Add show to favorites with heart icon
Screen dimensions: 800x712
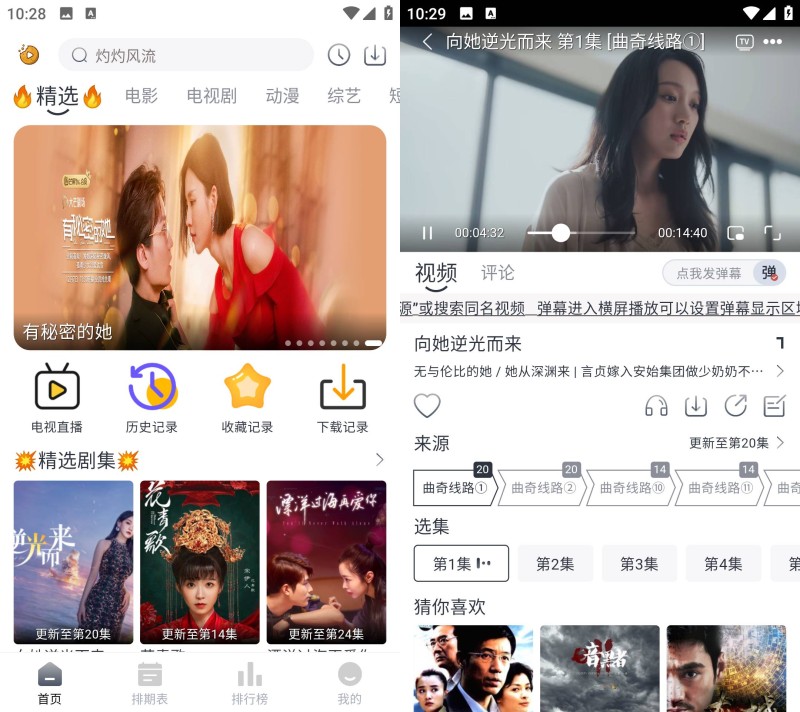[x=427, y=405]
